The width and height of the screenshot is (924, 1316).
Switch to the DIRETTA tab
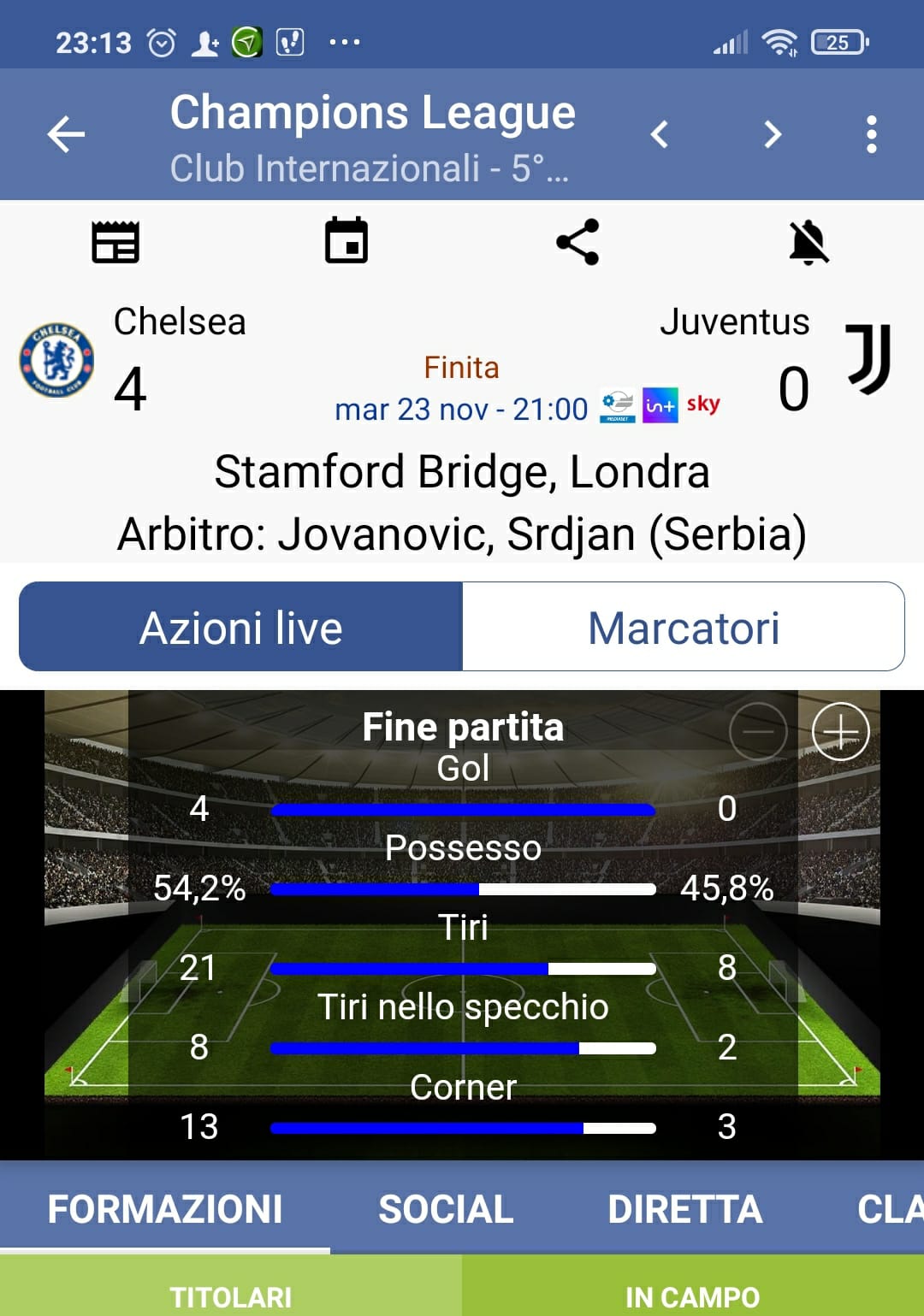684,1208
